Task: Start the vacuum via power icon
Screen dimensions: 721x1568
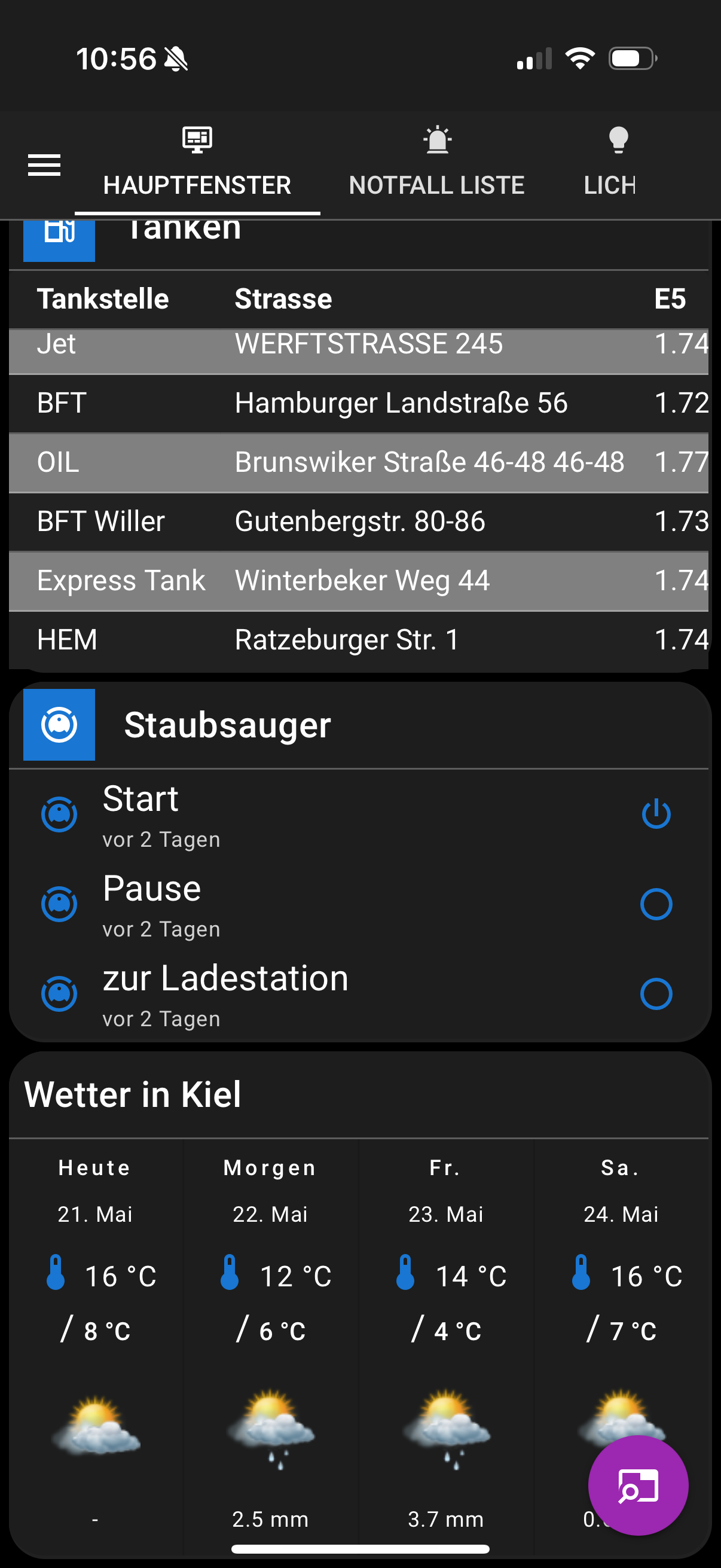Action: point(656,814)
